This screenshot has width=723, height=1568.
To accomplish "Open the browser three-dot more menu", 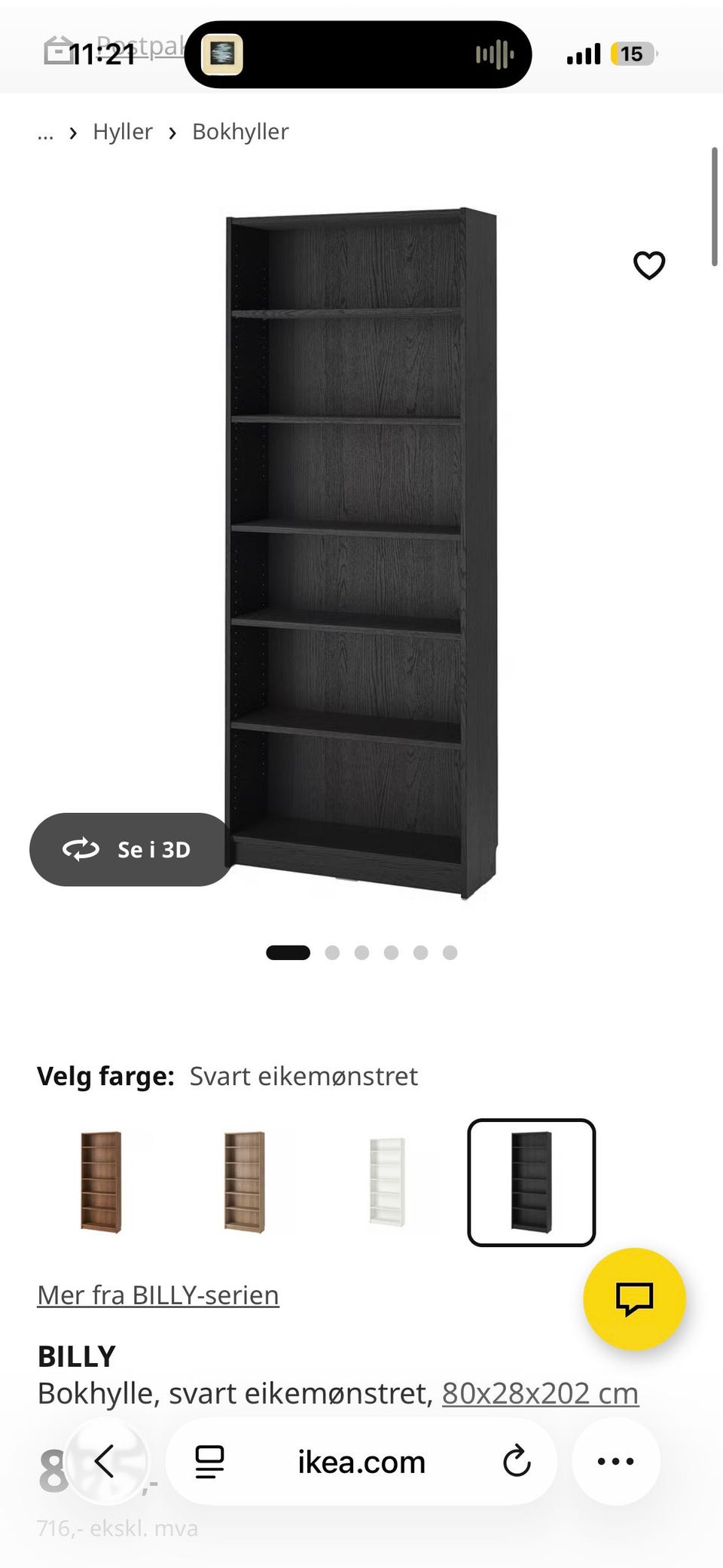I will point(615,1461).
